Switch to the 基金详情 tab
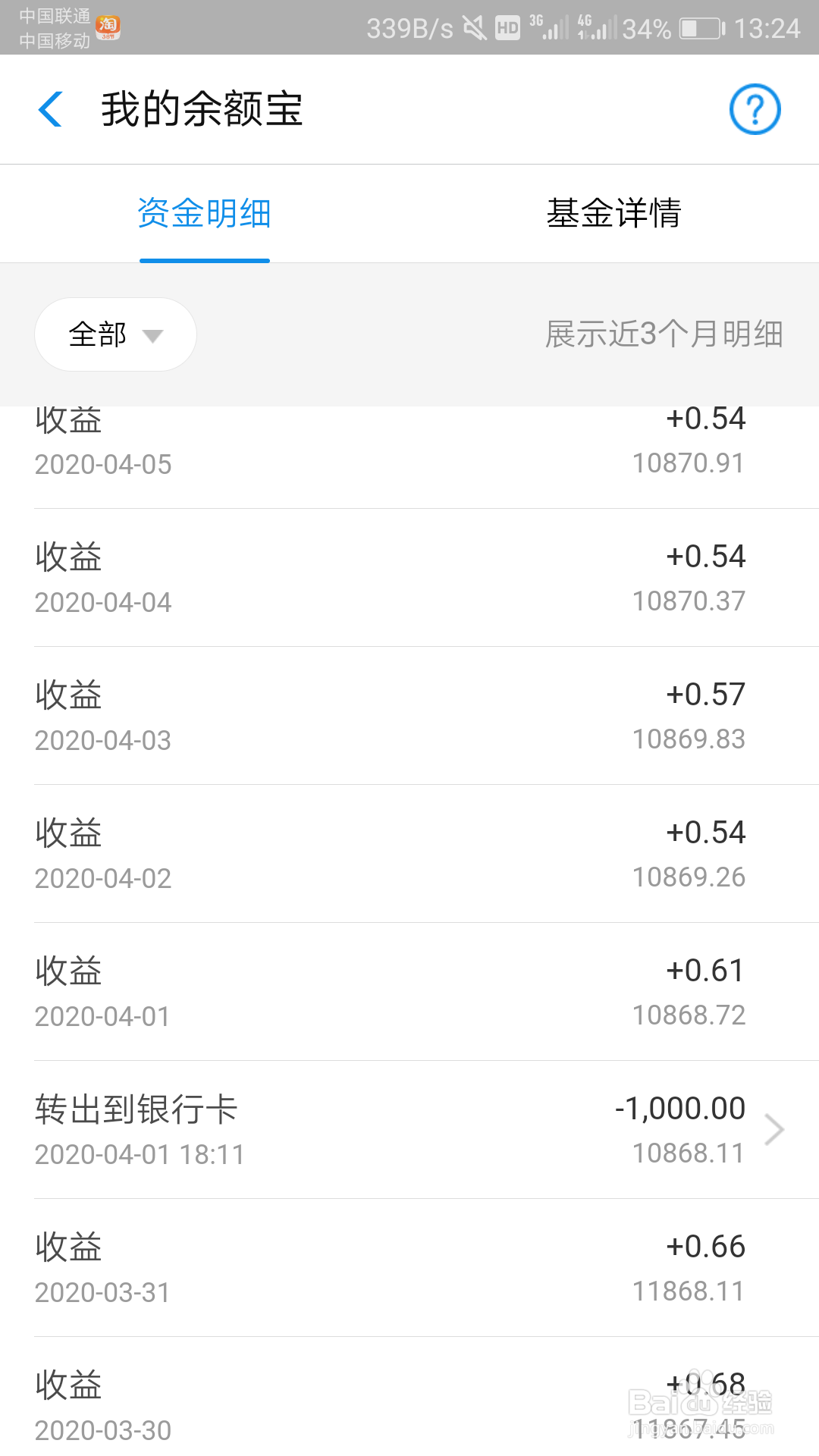Screen dimensions: 819x1456 613,213
